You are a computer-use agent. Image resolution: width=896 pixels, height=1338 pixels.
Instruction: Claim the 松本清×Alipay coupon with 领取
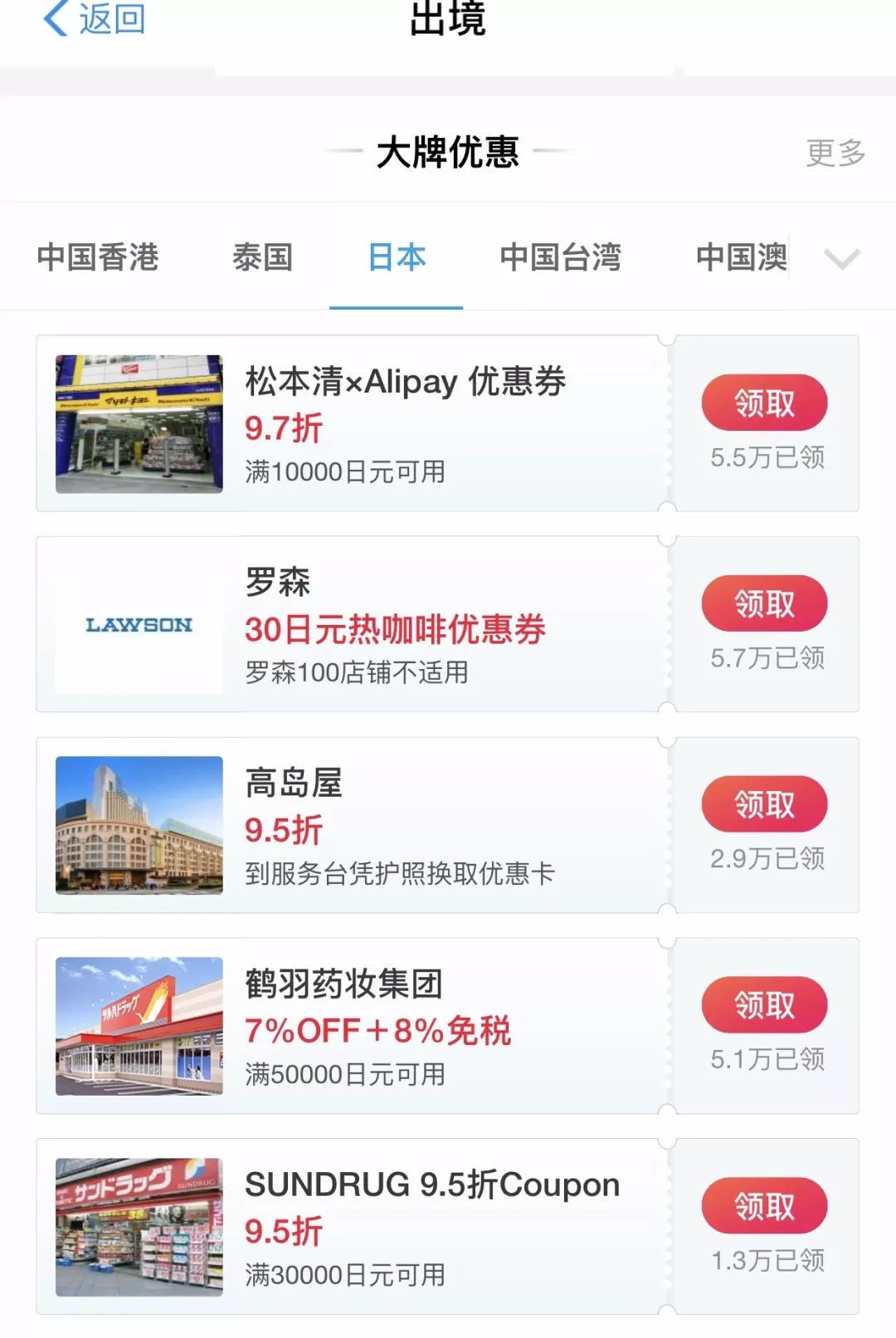tap(764, 402)
